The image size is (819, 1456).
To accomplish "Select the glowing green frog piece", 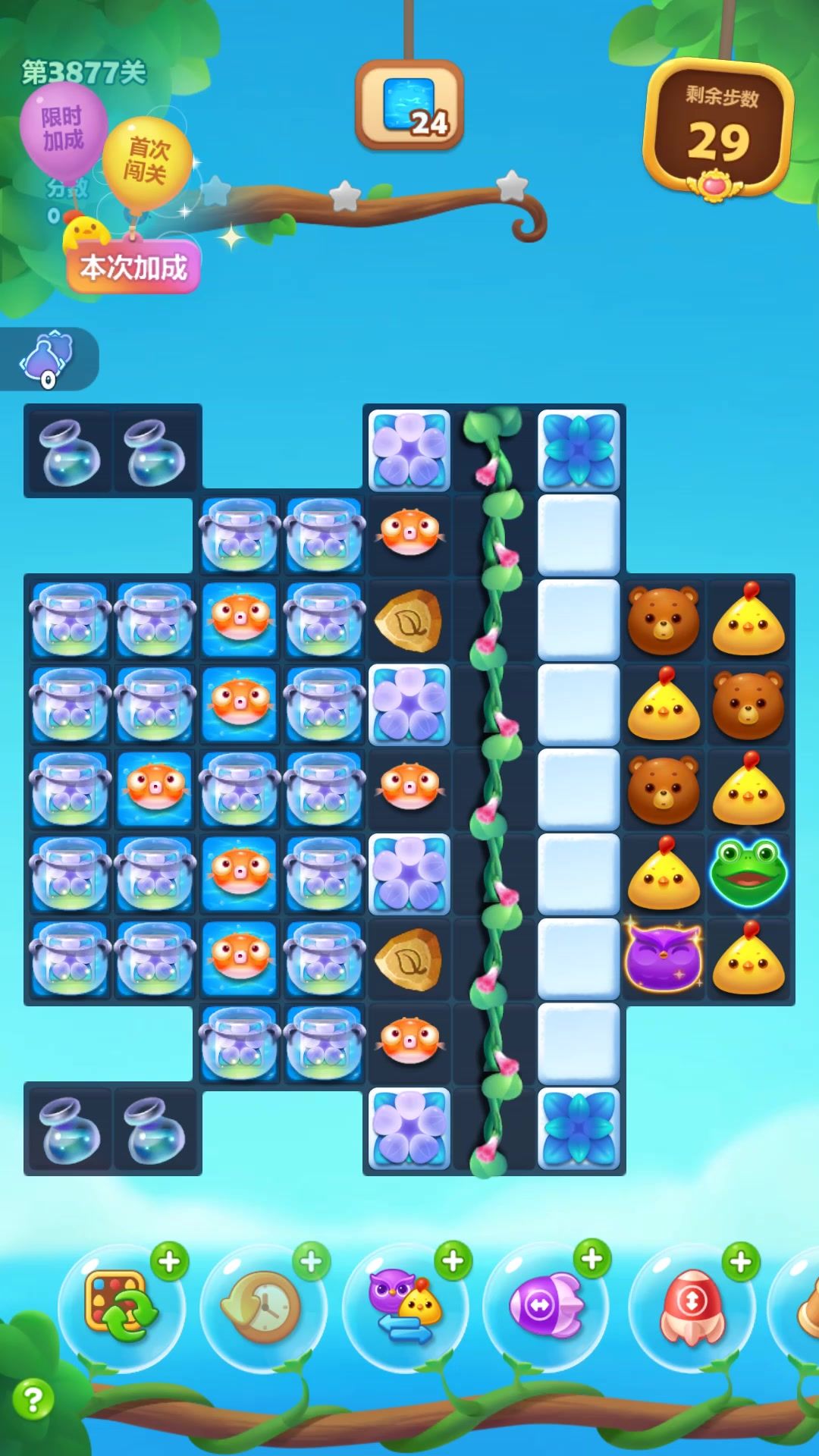I will (748, 873).
